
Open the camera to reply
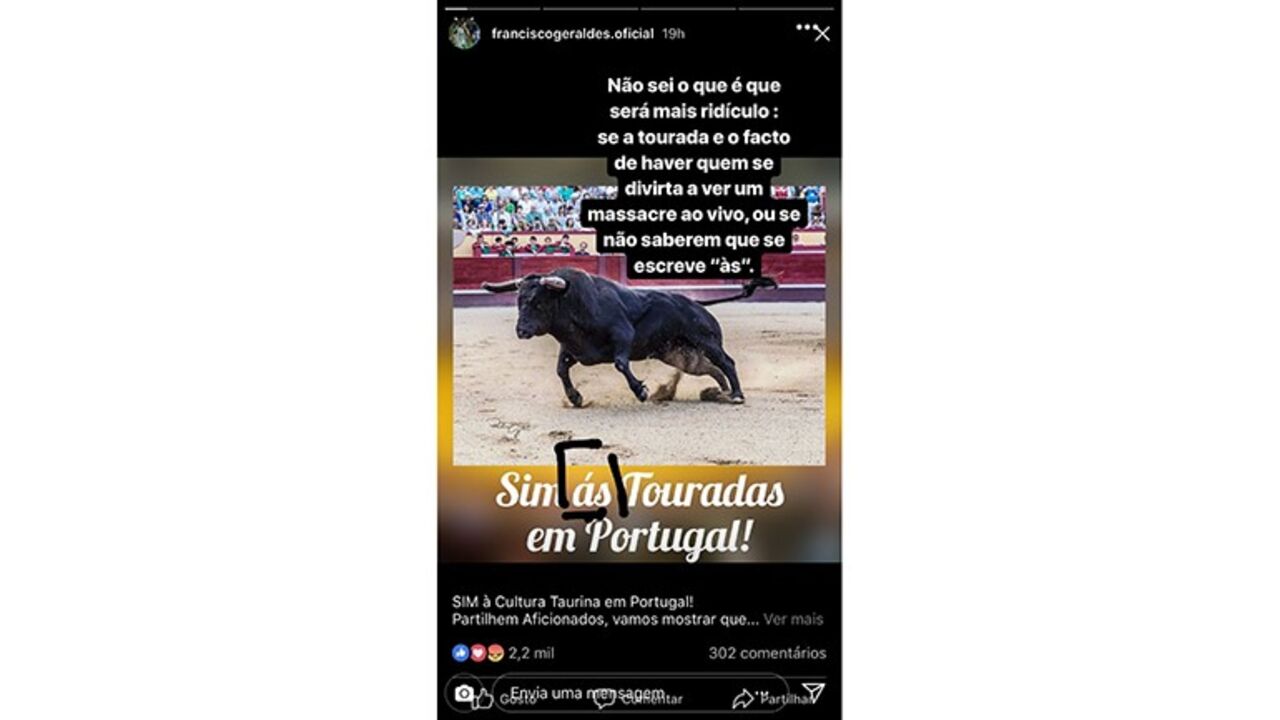(464, 693)
